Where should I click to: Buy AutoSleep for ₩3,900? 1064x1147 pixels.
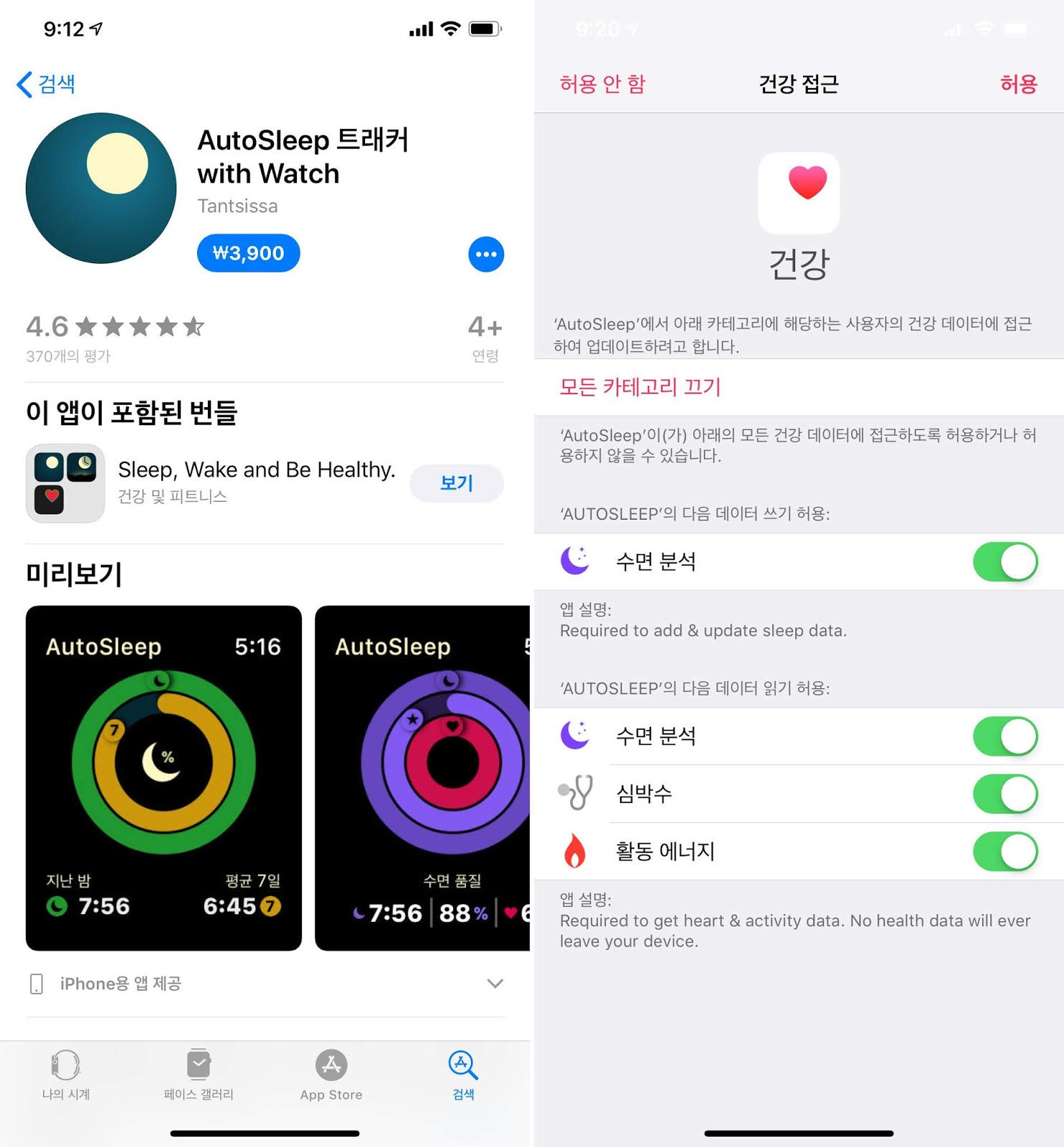pyautogui.click(x=248, y=253)
